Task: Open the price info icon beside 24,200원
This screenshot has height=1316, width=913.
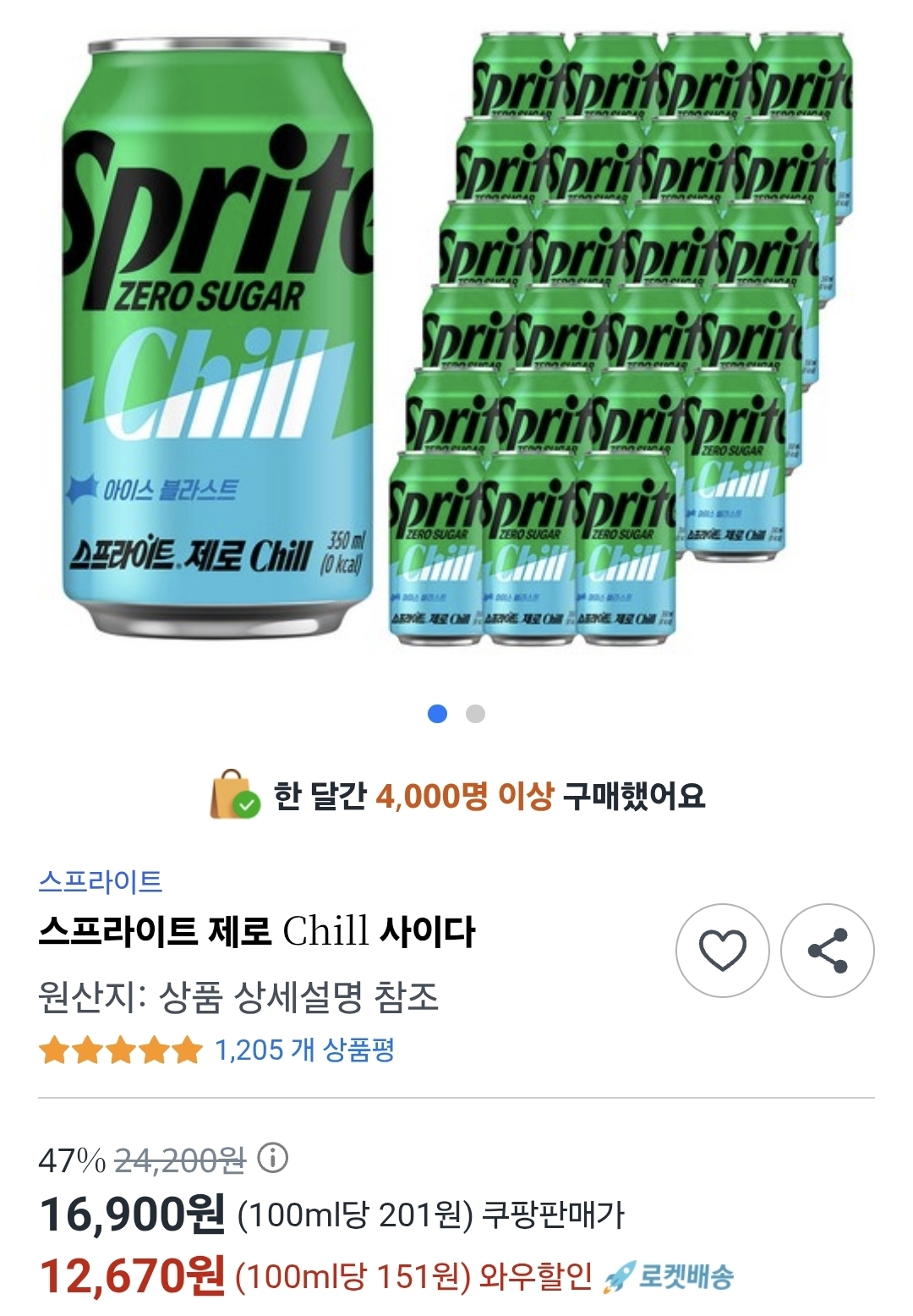Action: click(x=272, y=1158)
